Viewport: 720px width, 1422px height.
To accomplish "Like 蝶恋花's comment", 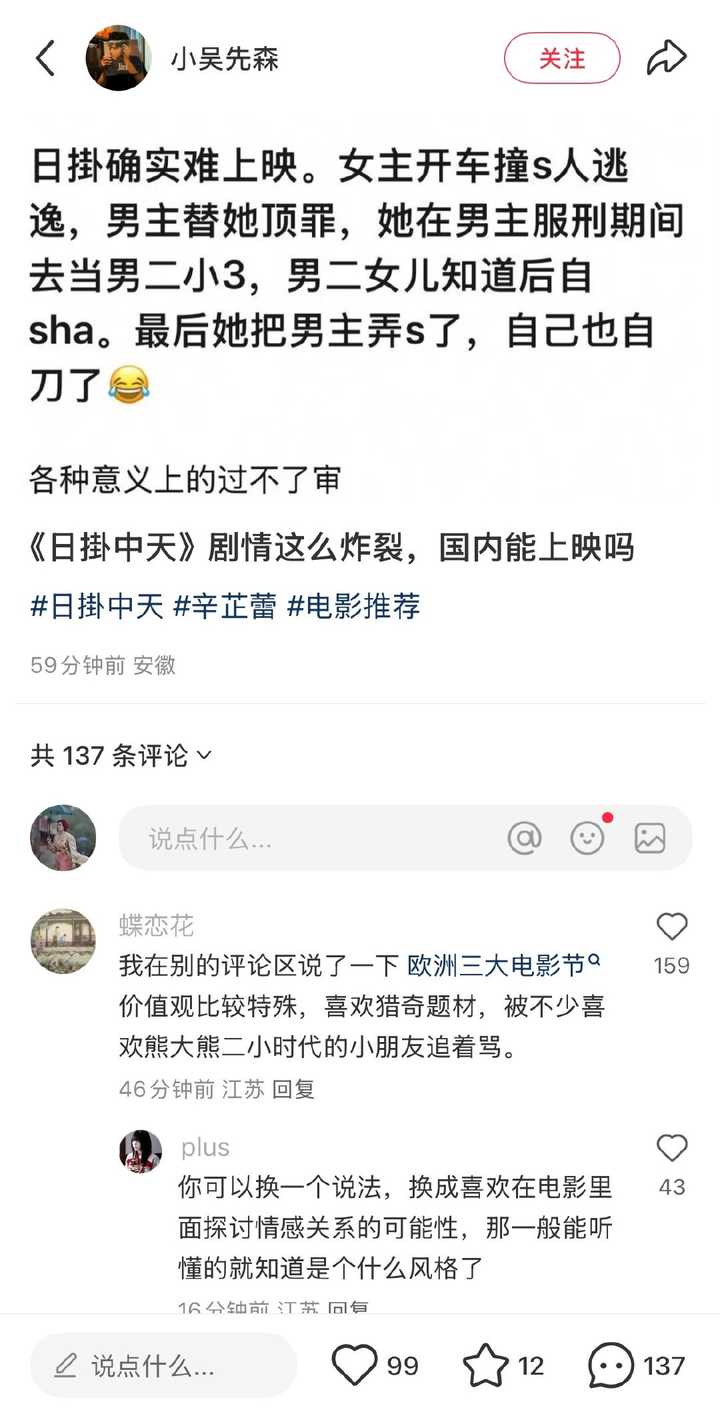I will tap(671, 928).
